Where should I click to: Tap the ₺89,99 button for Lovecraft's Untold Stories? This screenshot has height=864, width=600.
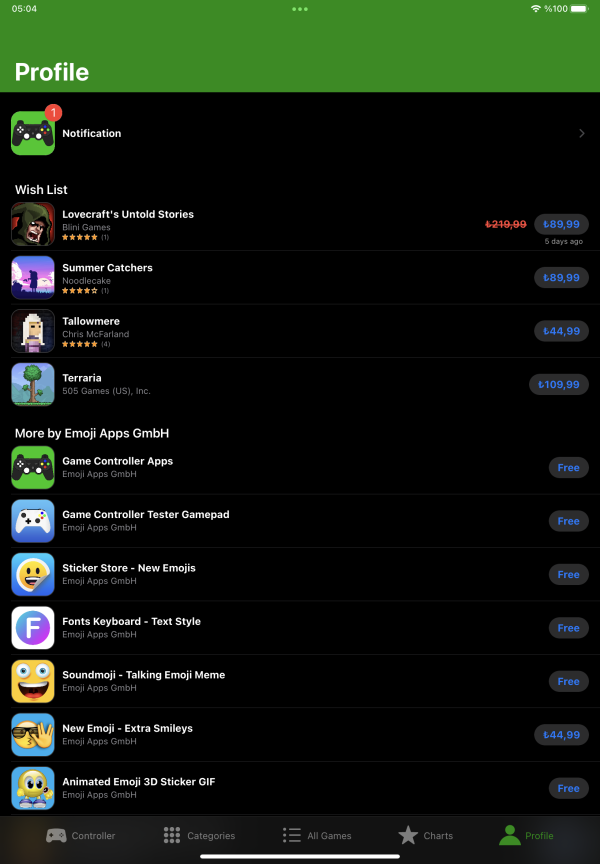coord(561,224)
